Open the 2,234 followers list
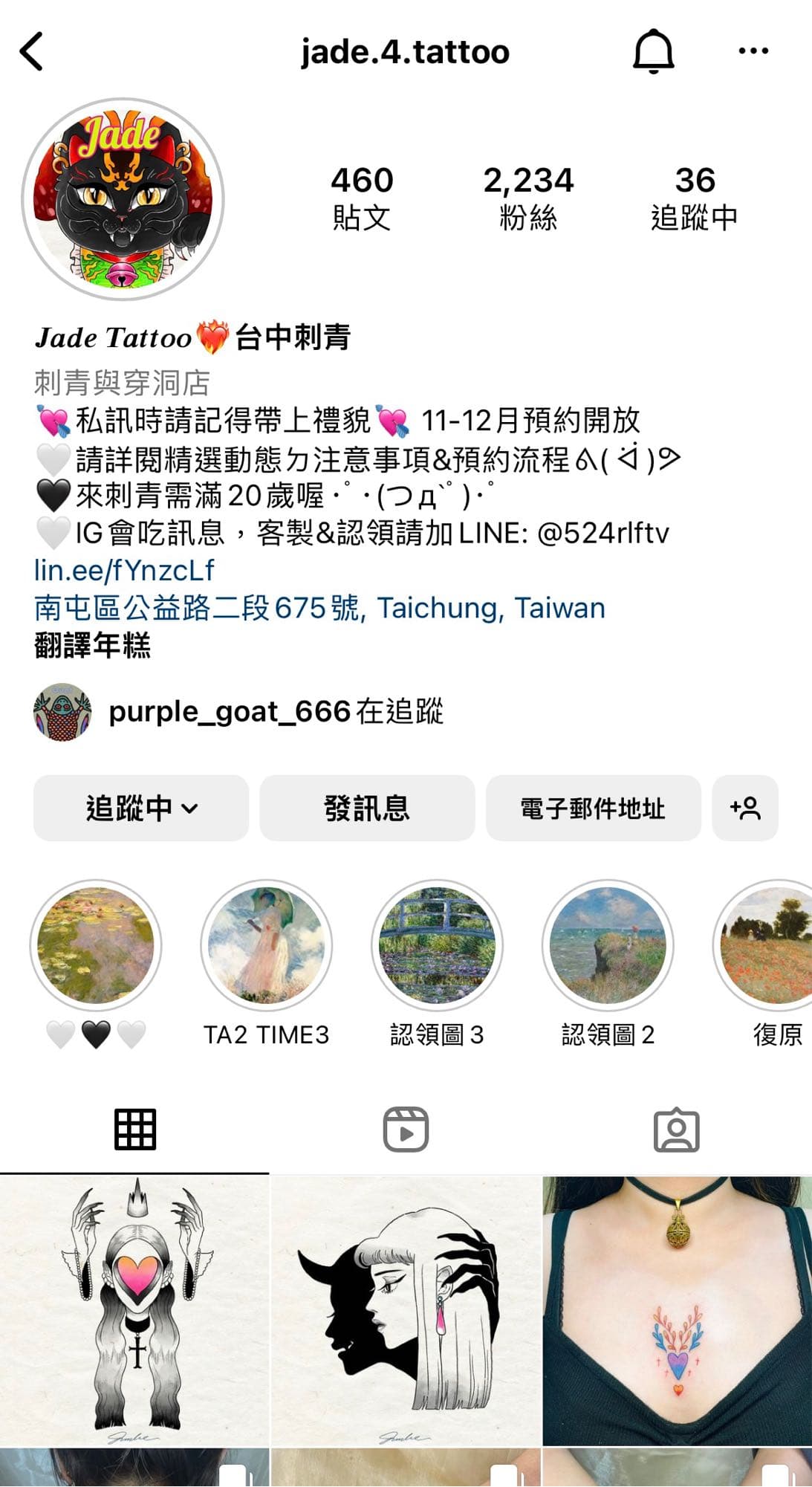This screenshot has width=812, height=1487. [528, 198]
